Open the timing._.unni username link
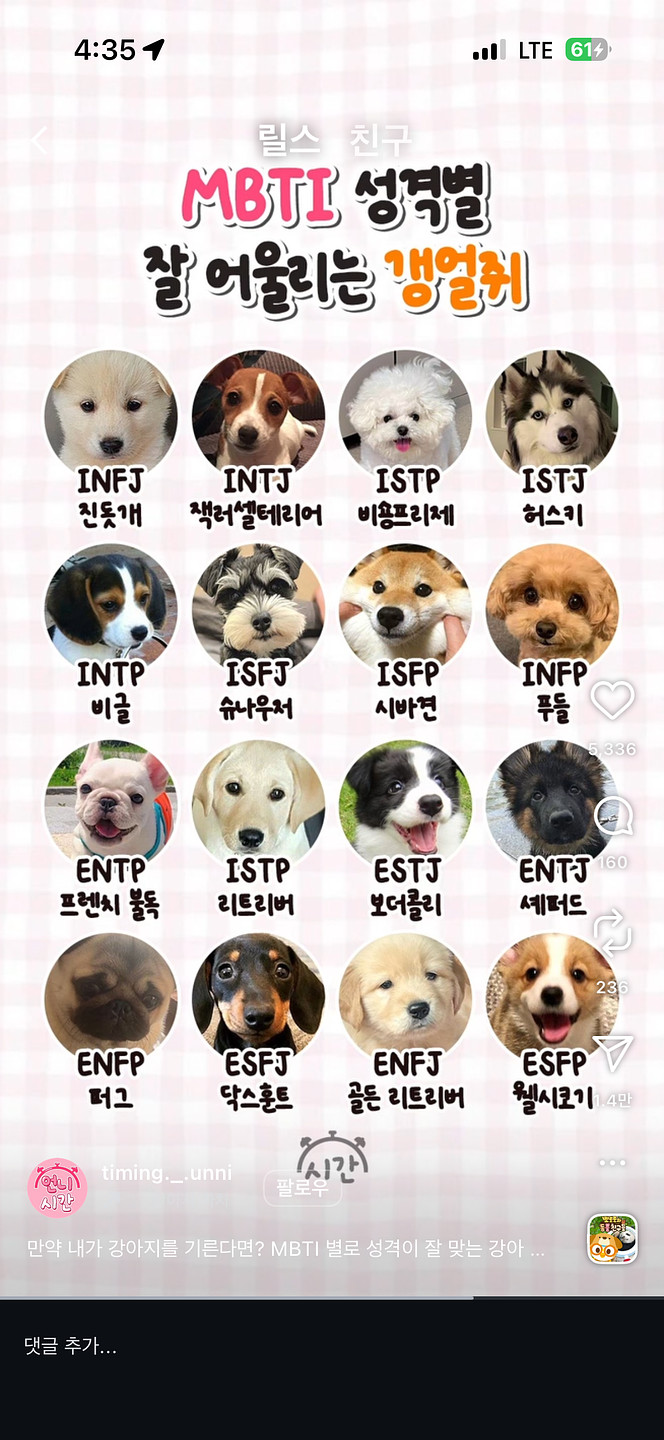This screenshot has width=664, height=1440. (x=167, y=1173)
